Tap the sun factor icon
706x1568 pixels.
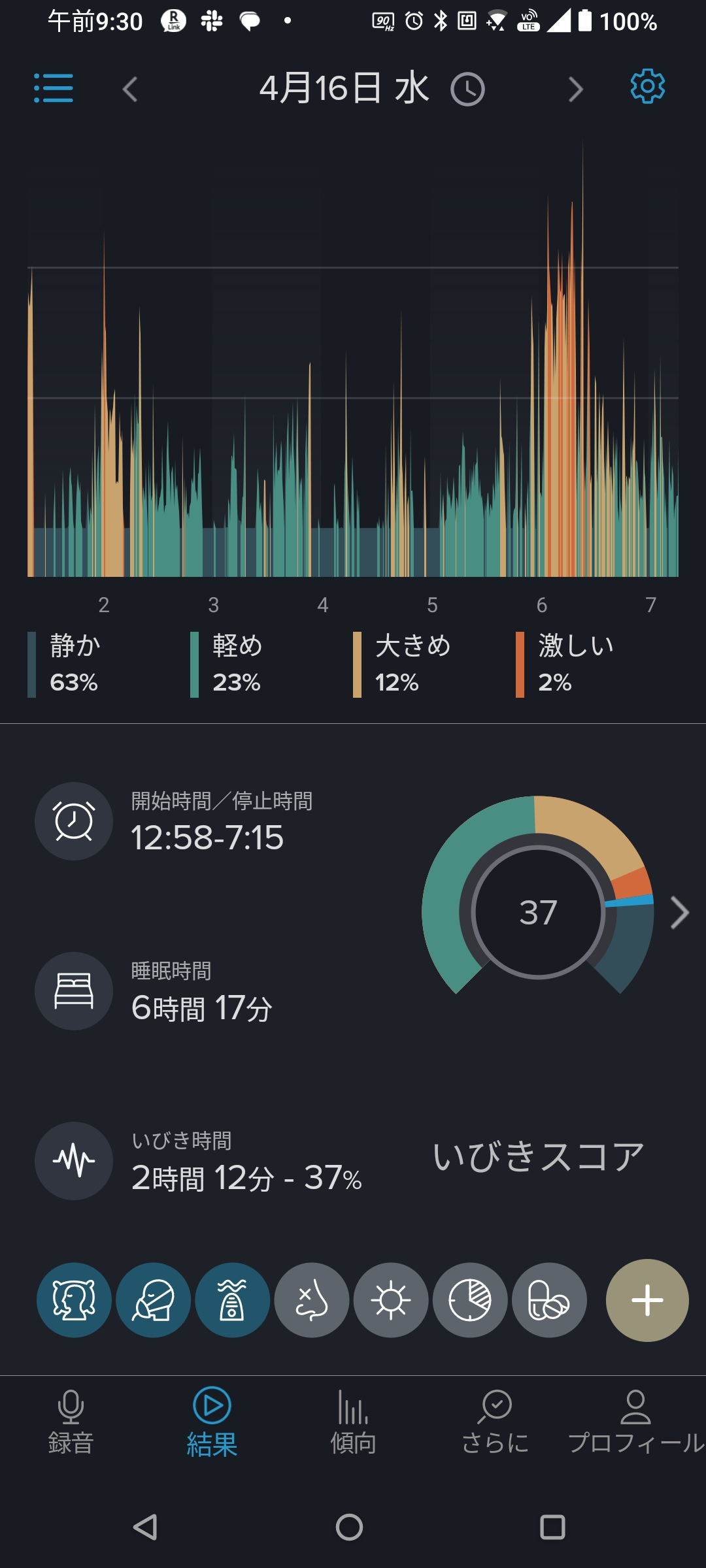coord(391,1300)
